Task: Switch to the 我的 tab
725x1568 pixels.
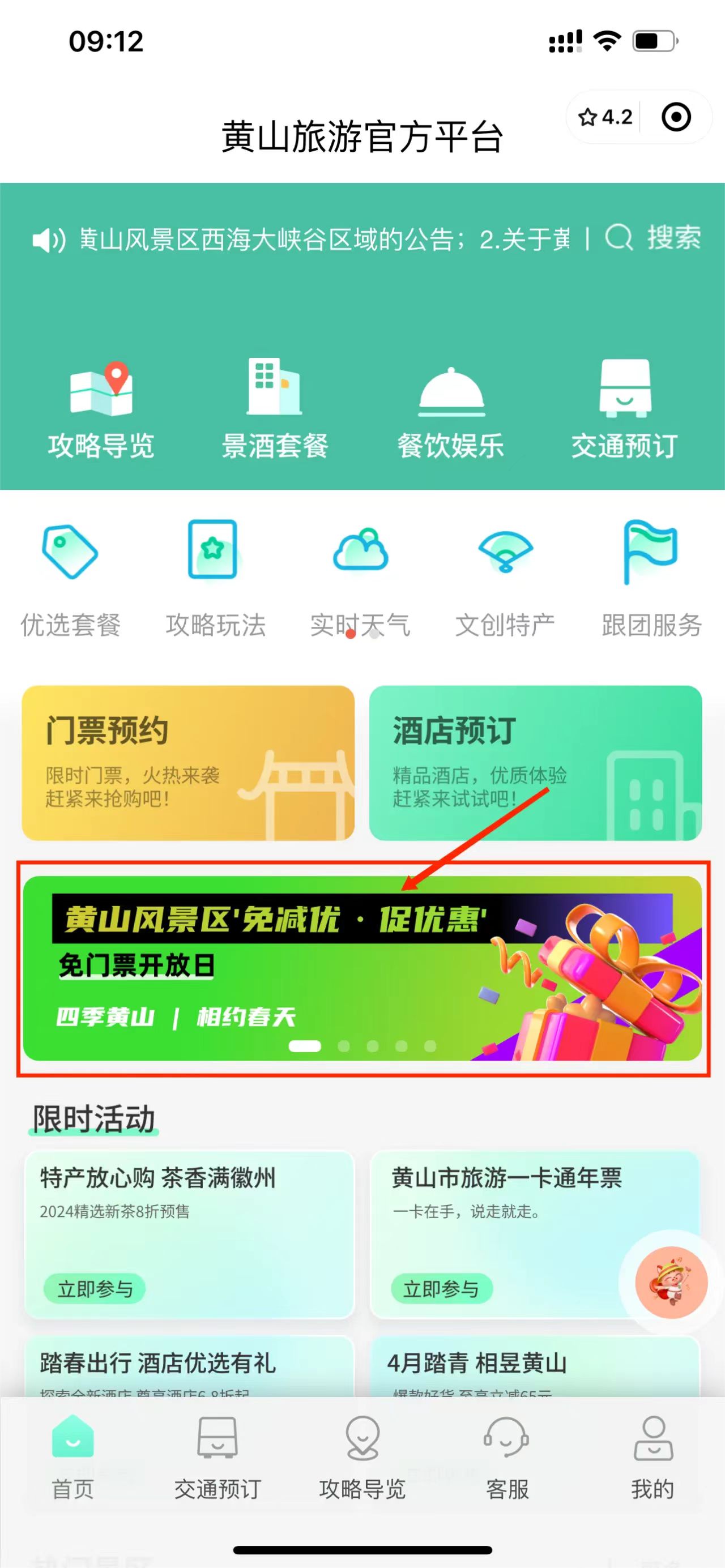Action: pyautogui.click(x=652, y=1458)
